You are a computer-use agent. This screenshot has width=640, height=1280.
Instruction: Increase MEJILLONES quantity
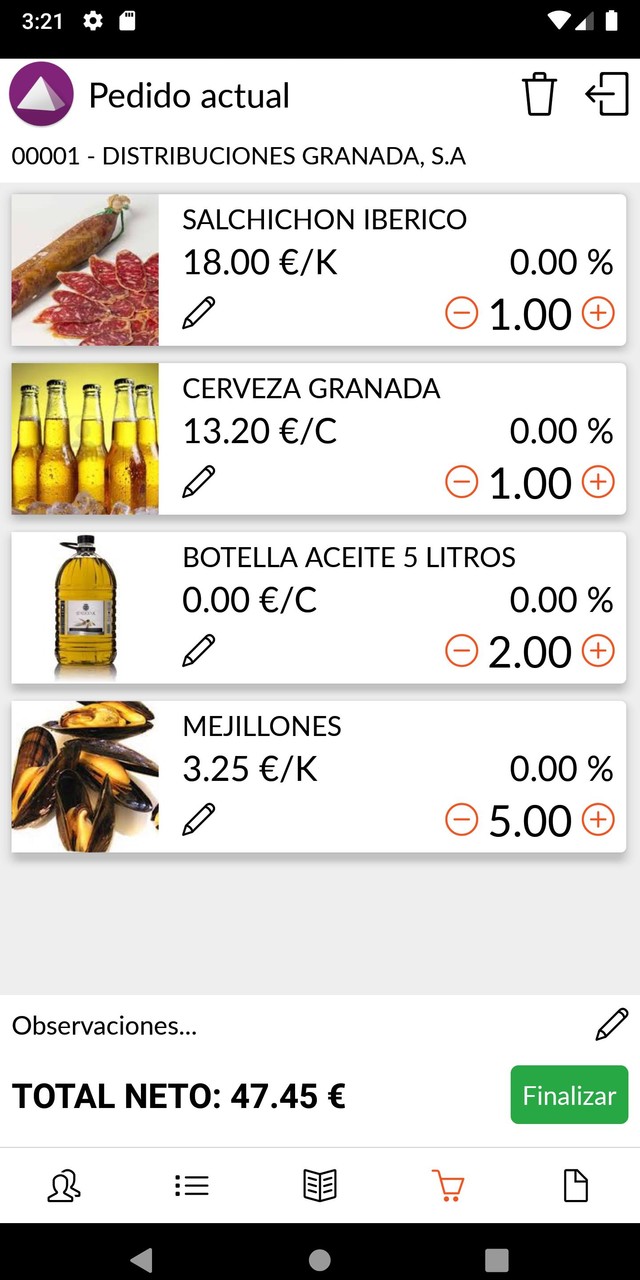tap(598, 821)
